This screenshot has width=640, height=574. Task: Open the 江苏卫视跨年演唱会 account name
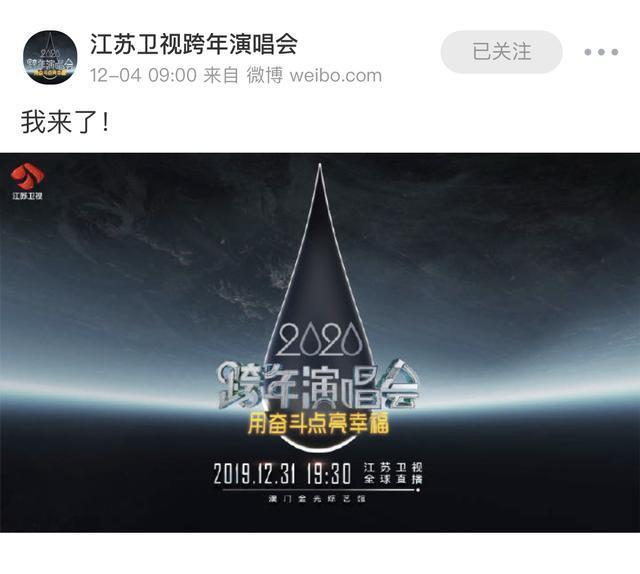click(193, 44)
